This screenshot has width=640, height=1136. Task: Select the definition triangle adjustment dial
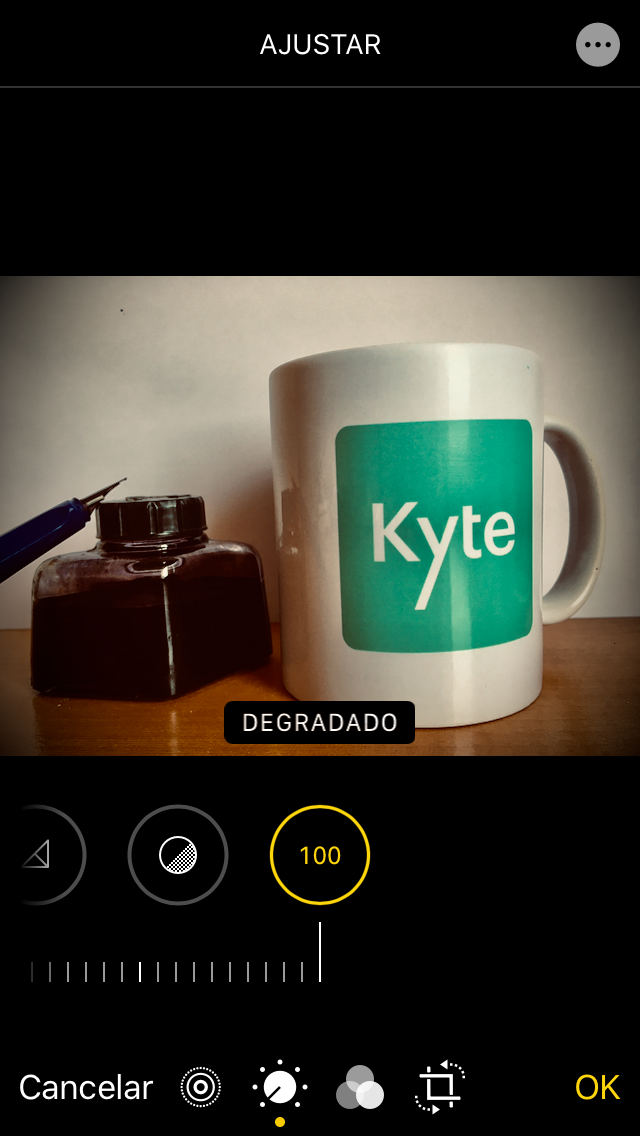[40, 855]
